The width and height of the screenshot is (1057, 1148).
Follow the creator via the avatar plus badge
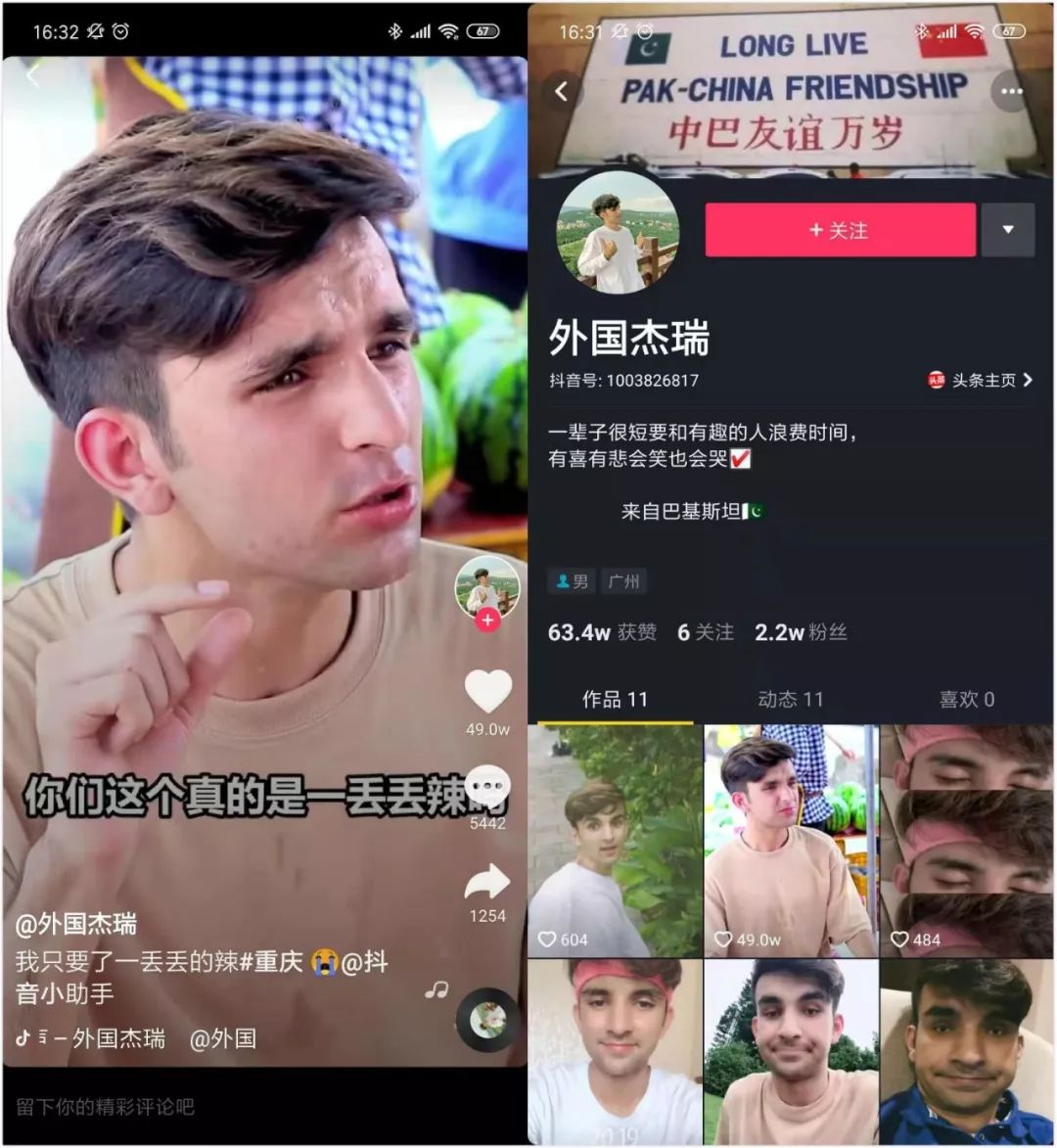click(487, 620)
